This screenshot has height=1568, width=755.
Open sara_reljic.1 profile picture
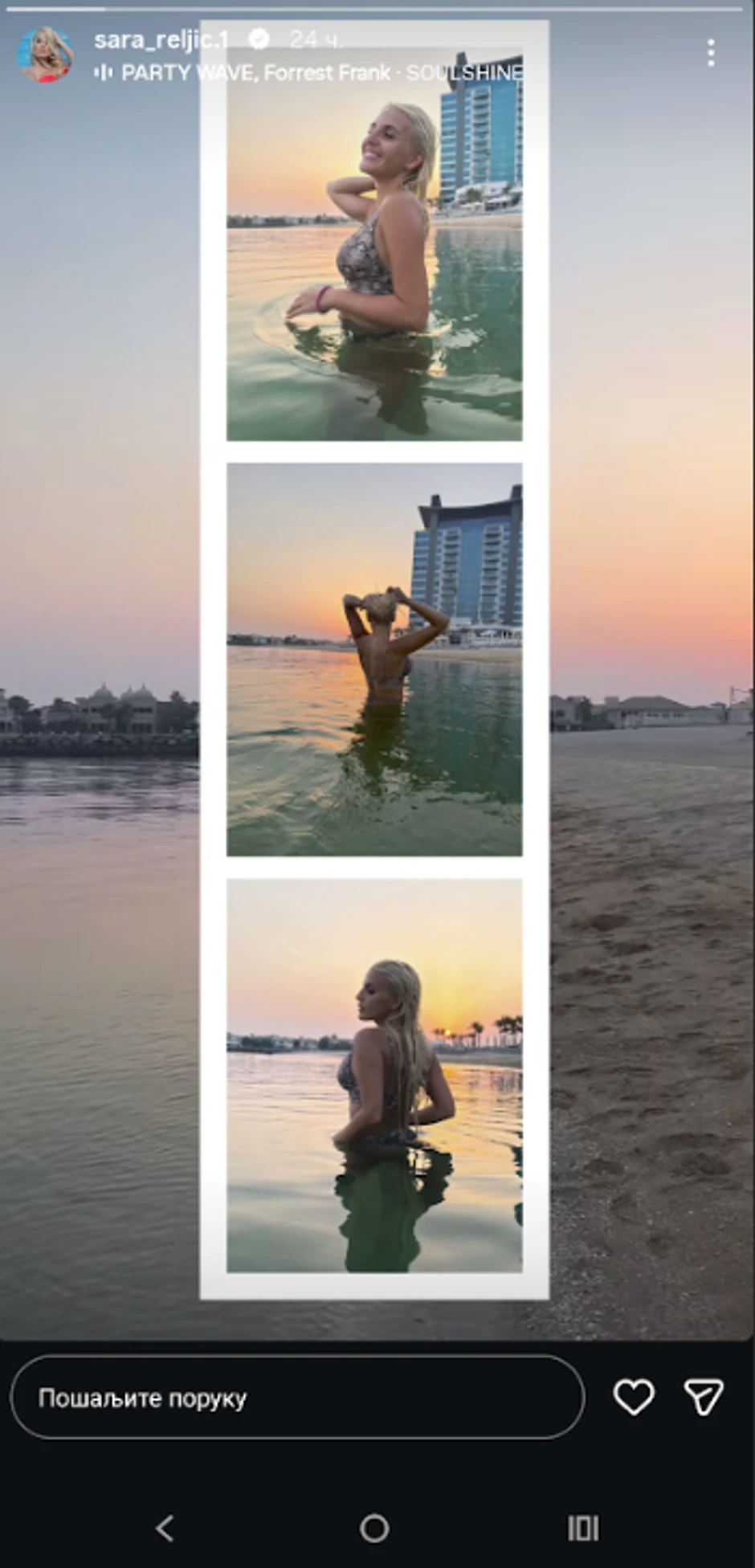pyautogui.click(x=45, y=55)
